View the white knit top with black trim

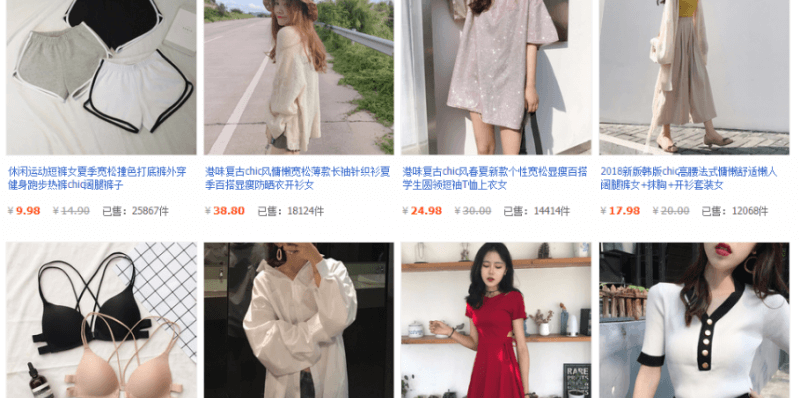[x=694, y=320]
